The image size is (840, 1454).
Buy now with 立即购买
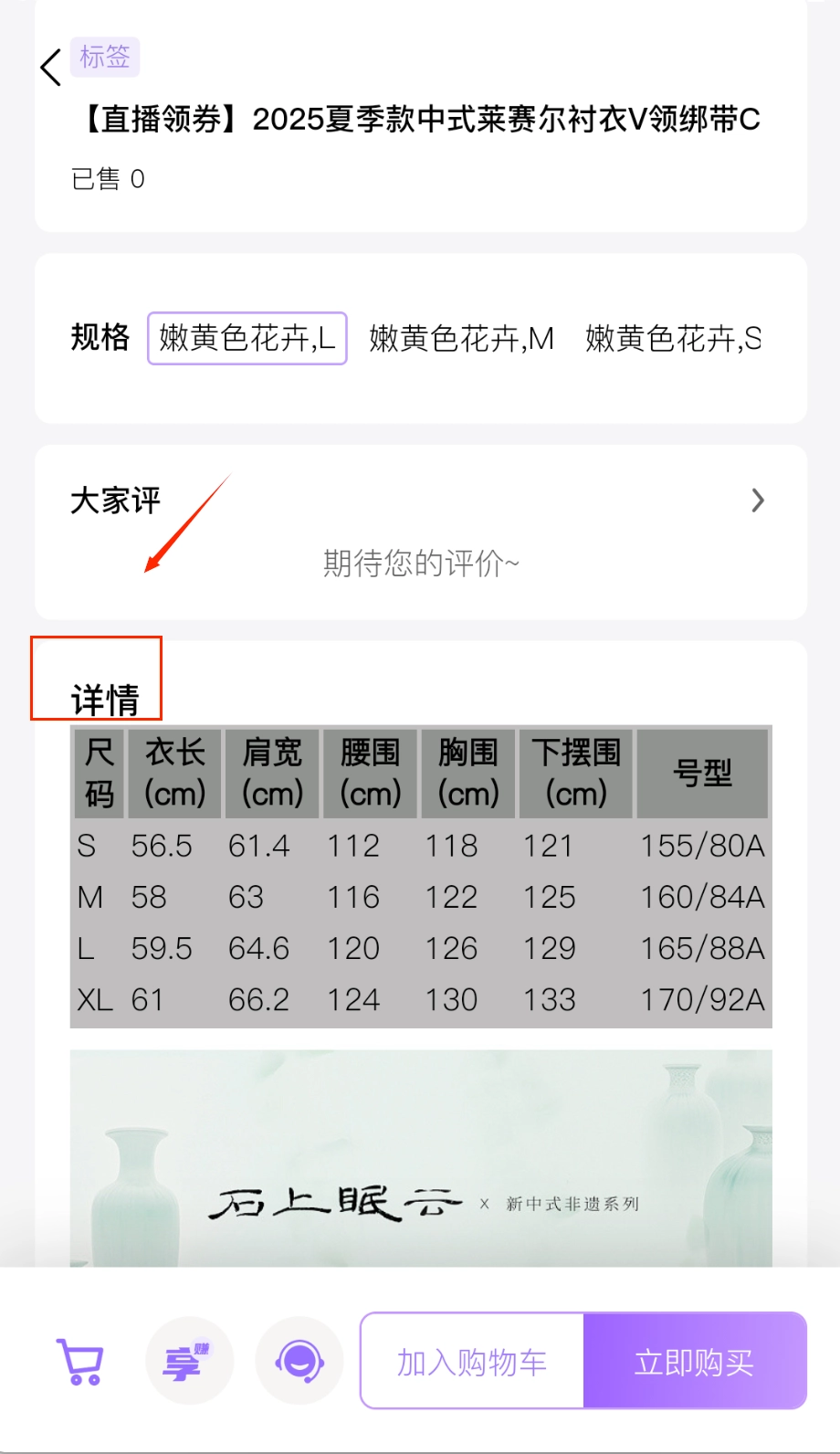click(x=694, y=1362)
